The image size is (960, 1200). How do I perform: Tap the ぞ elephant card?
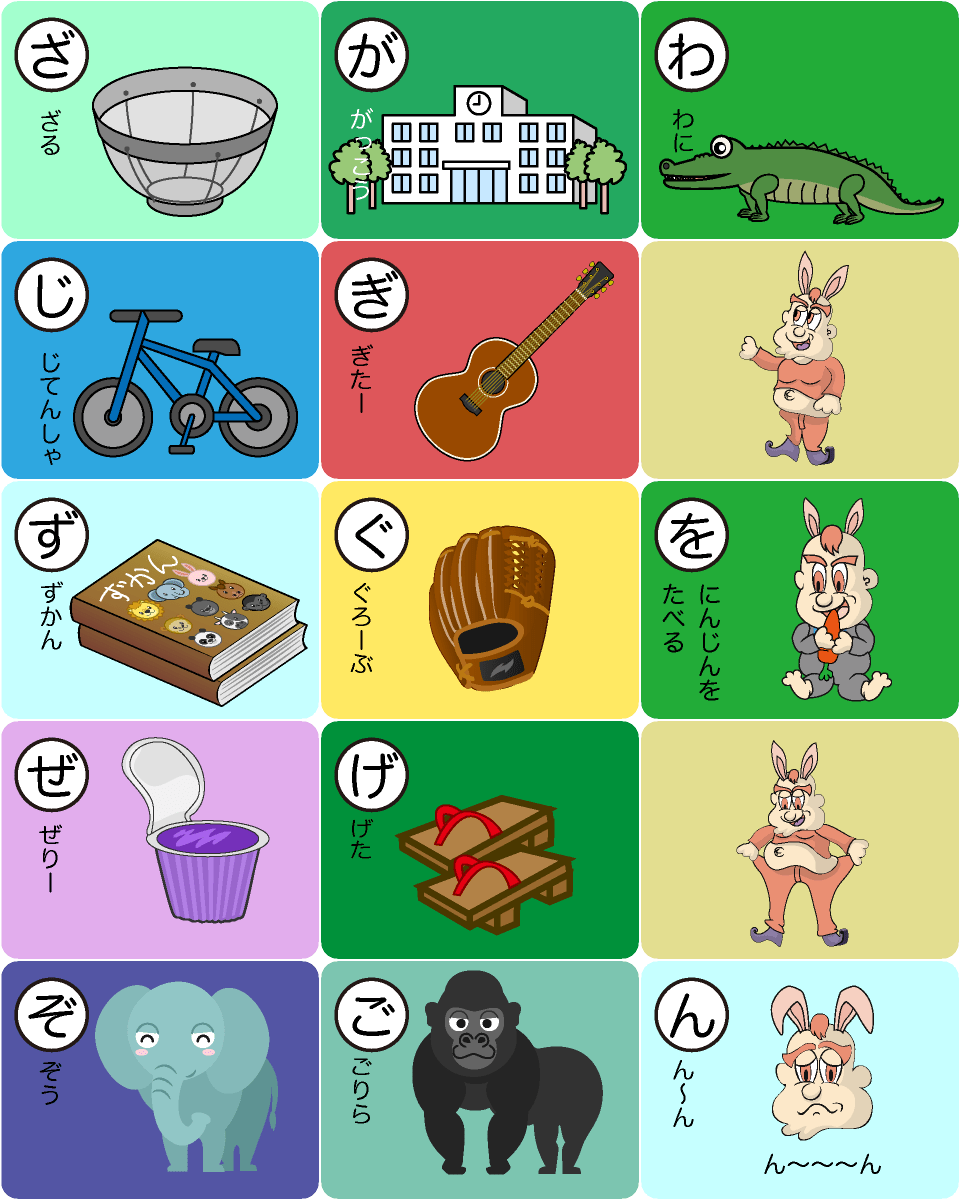coord(160,1080)
